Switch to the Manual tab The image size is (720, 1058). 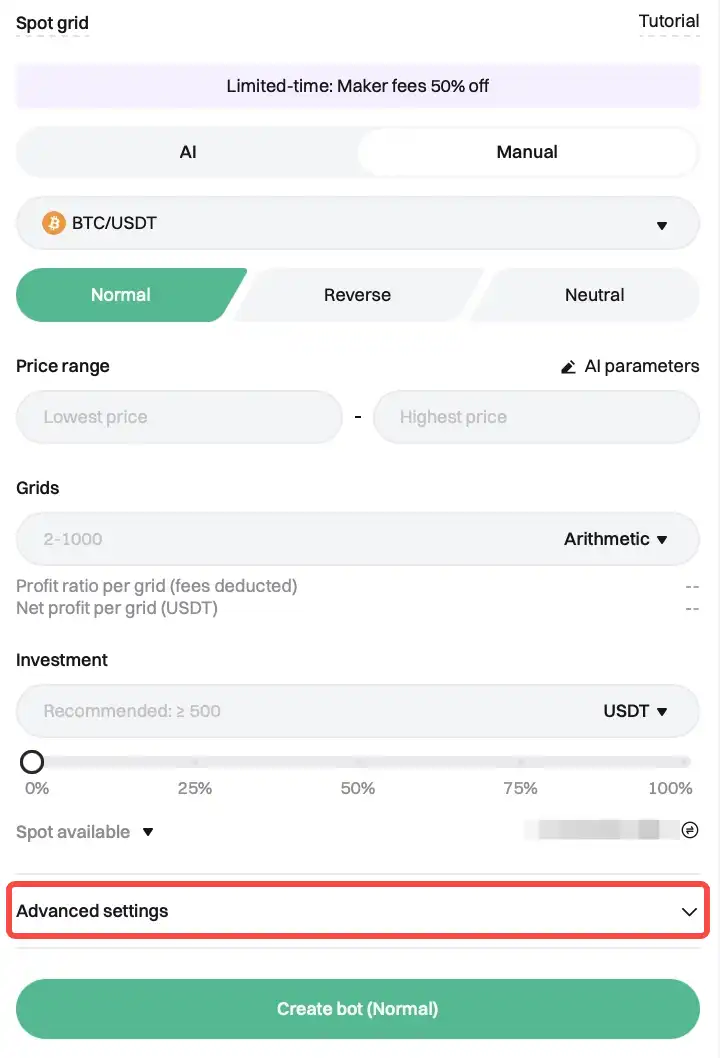[527, 152]
